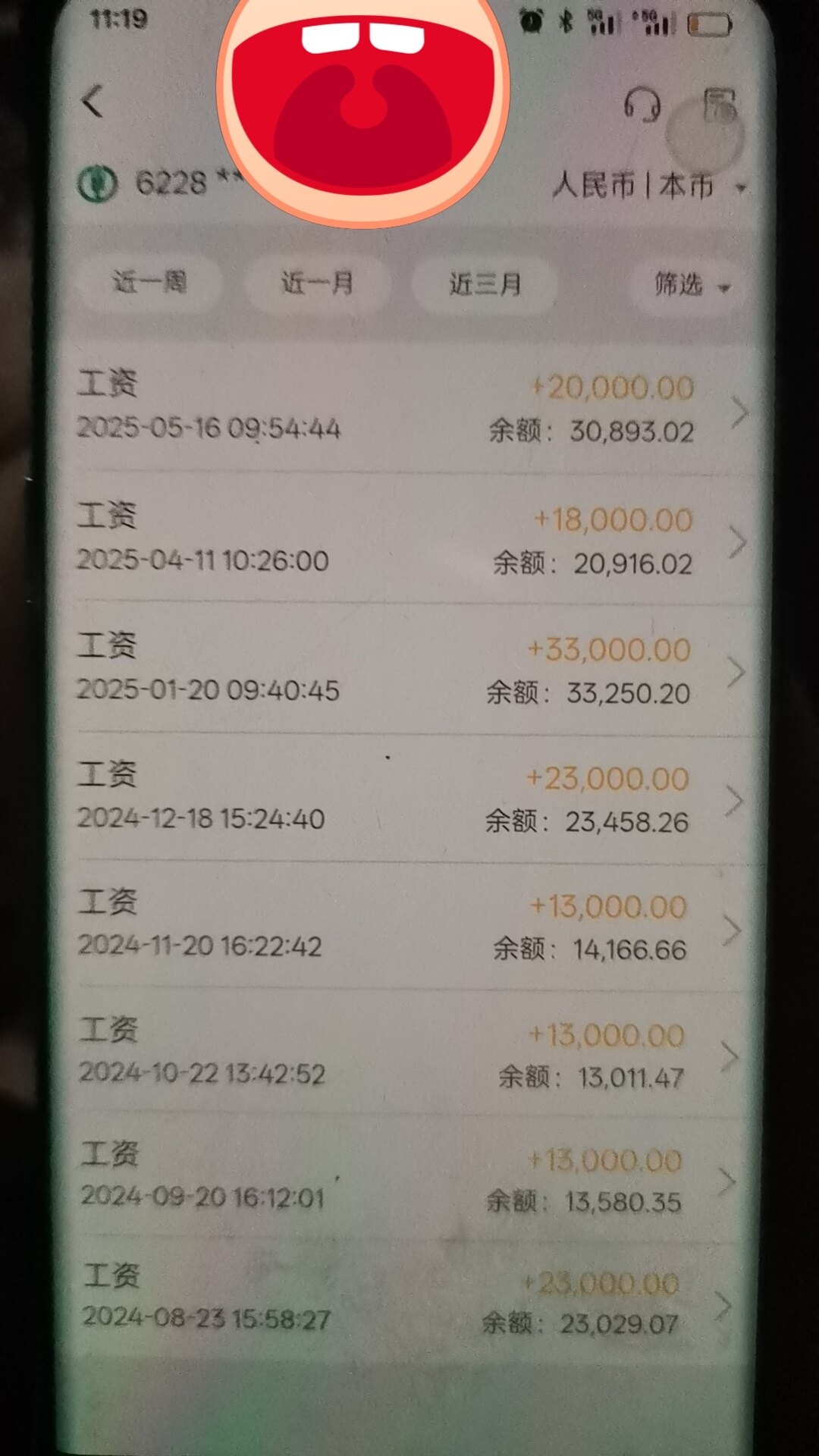Open the 2025-04-11 工资 +18,000.00 record

pyautogui.click(x=409, y=541)
